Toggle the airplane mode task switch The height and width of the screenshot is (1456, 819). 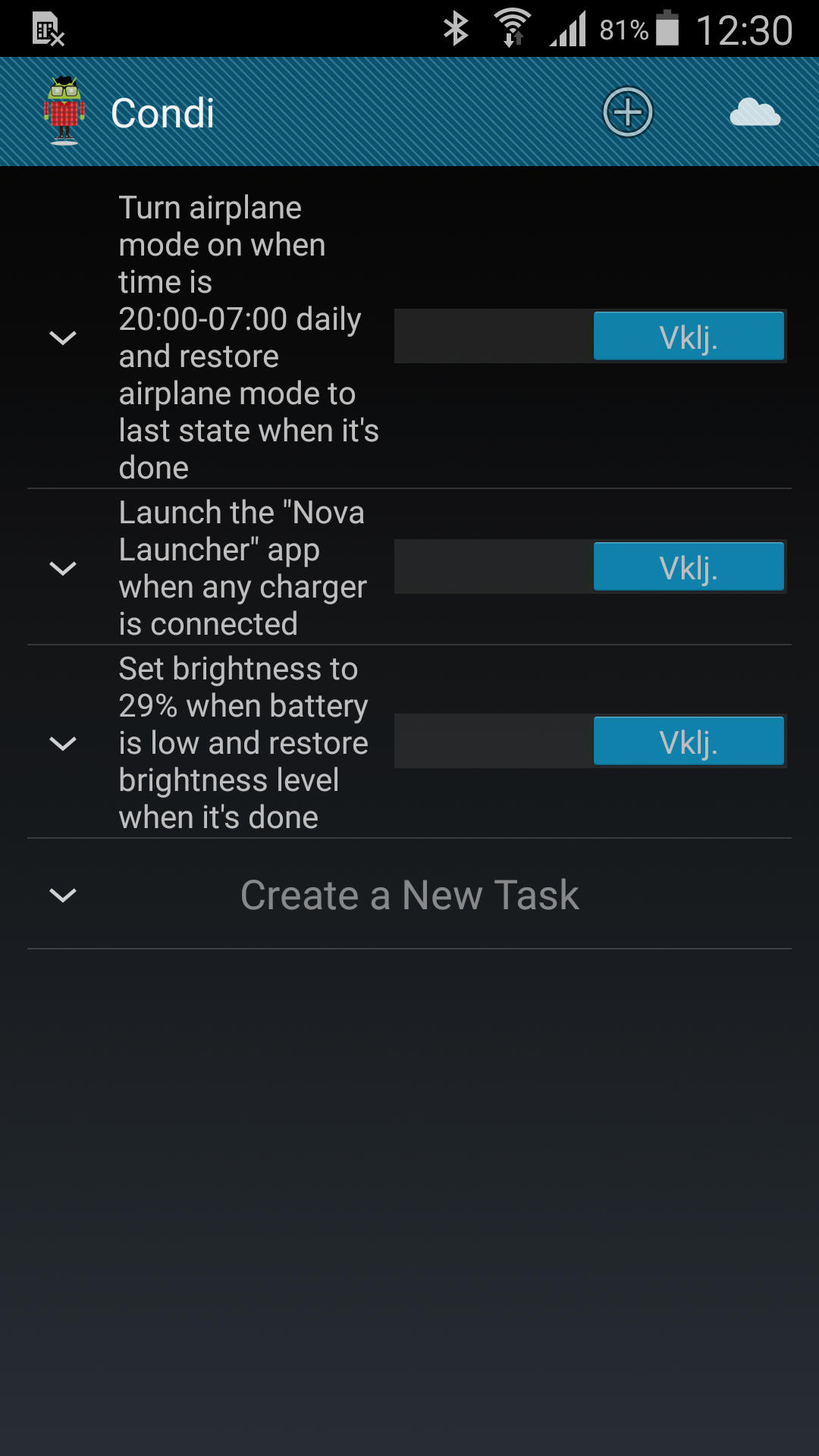click(x=590, y=336)
